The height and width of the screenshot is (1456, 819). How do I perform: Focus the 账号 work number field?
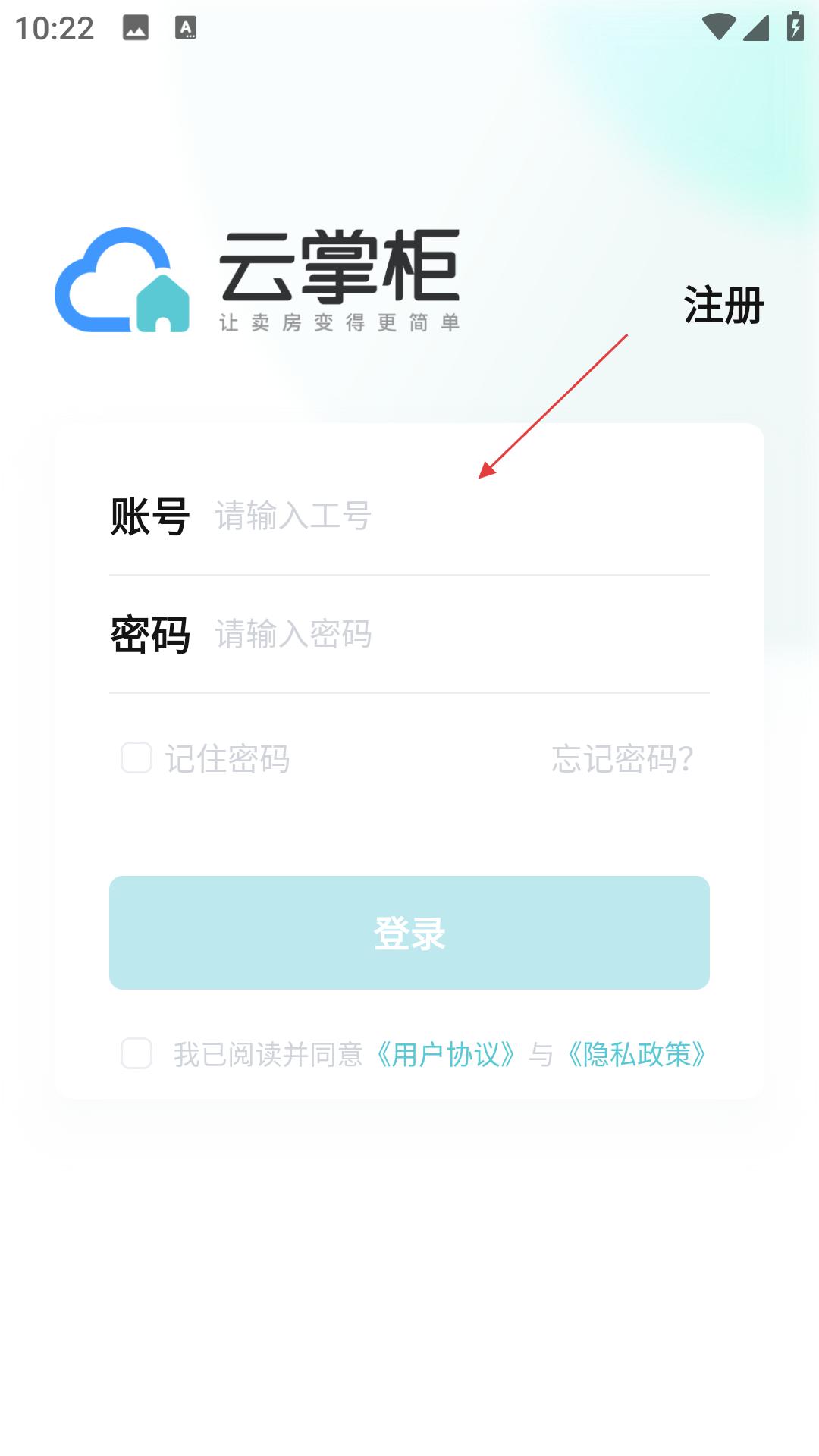(x=462, y=516)
